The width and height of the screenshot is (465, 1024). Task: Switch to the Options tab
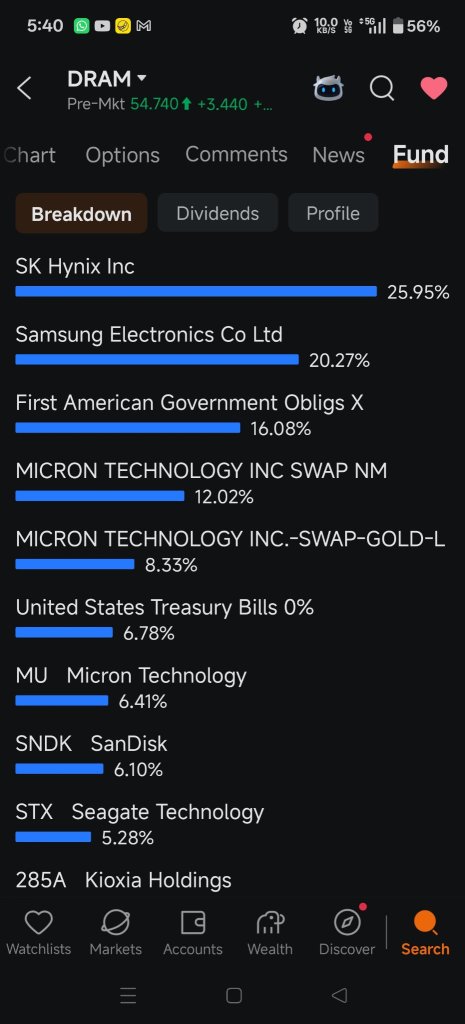click(123, 155)
